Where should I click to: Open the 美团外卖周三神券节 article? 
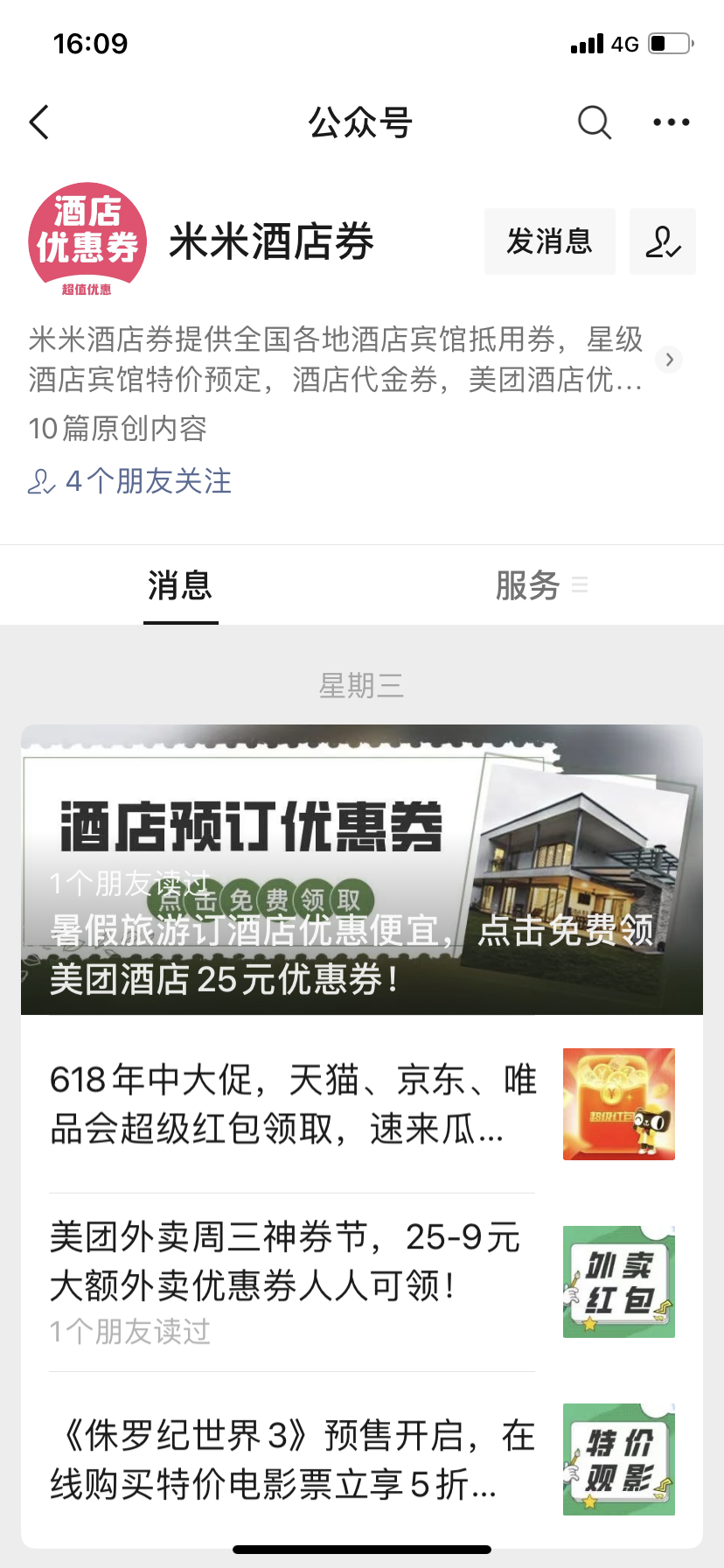(362, 1282)
